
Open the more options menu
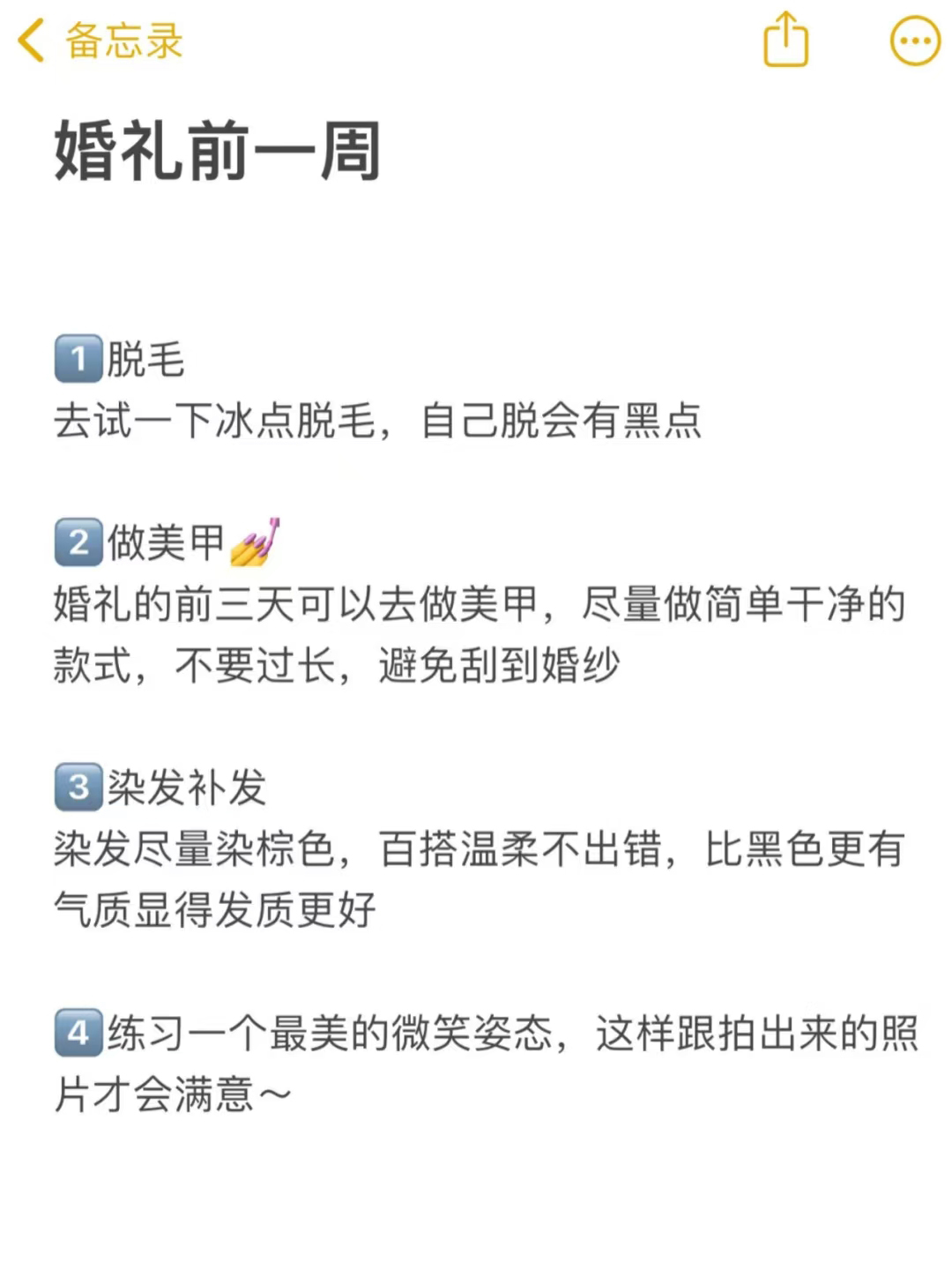915,41
